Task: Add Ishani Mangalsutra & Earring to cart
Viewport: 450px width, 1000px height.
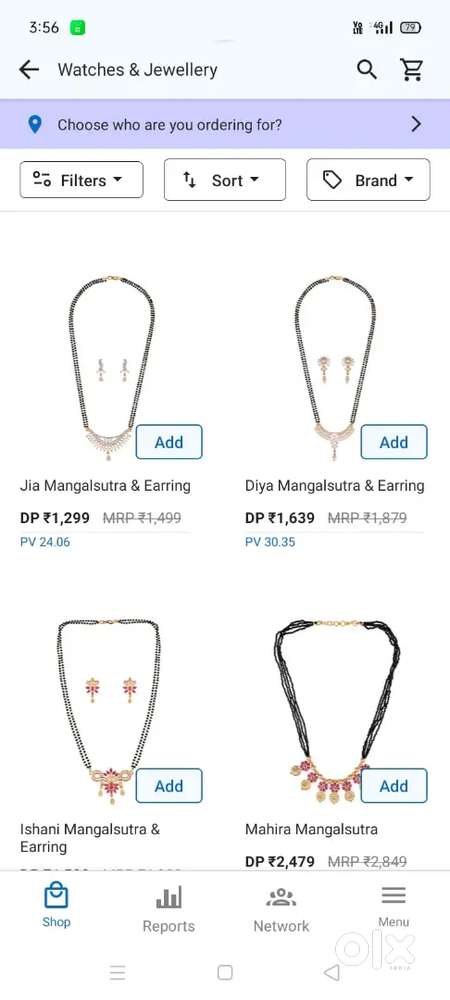Action: tap(169, 786)
